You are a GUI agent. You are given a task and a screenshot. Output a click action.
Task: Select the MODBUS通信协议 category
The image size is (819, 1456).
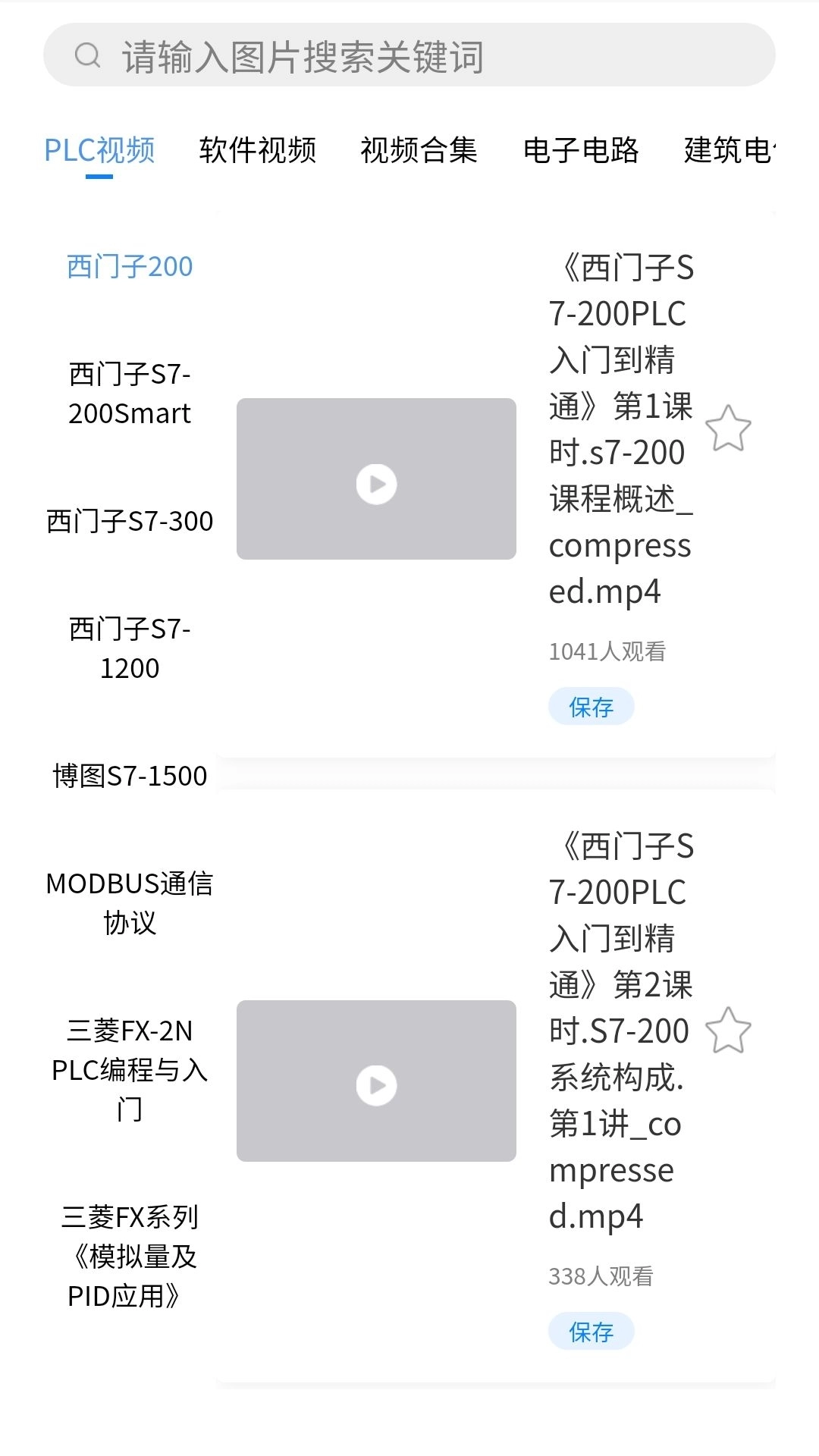(x=130, y=902)
